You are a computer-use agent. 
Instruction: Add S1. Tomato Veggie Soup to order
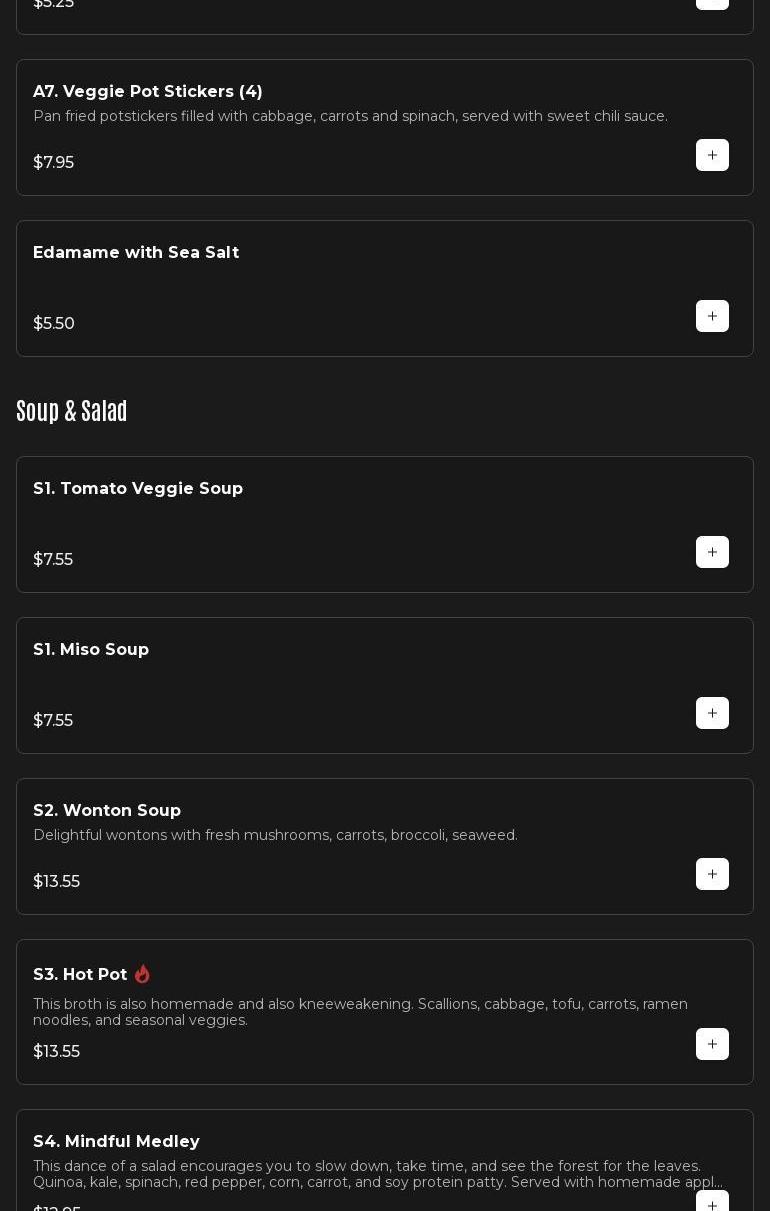point(712,552)
